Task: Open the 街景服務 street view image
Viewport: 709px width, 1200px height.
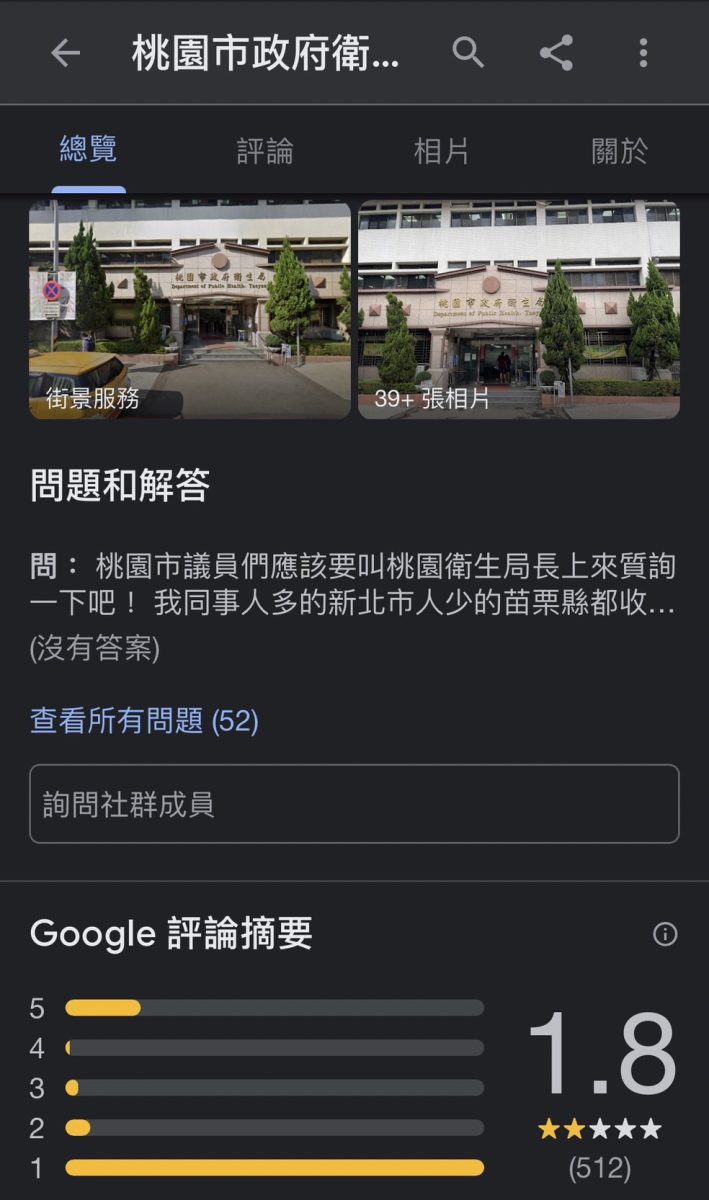Action: click(x=190, y=310)
